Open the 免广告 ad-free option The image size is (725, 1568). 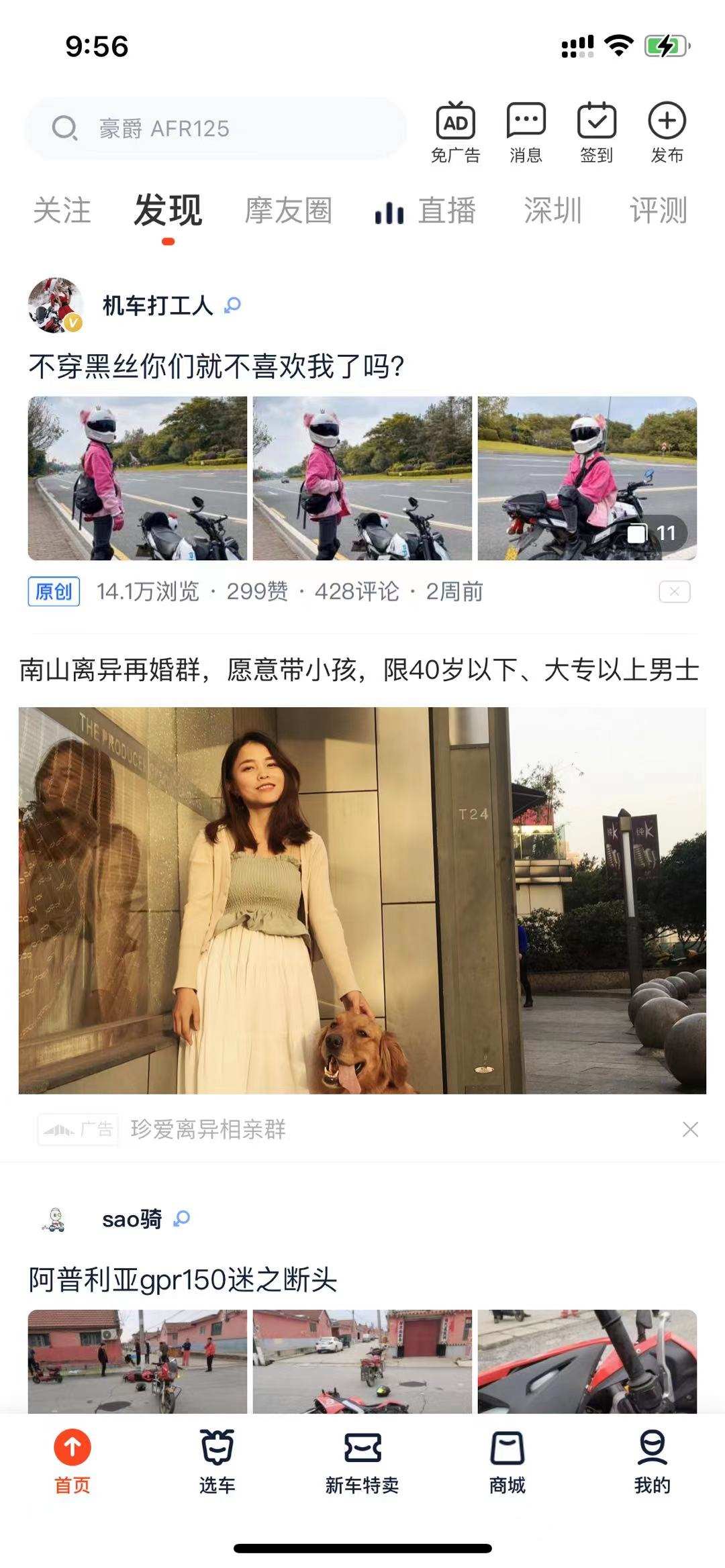tap(456, 133)
